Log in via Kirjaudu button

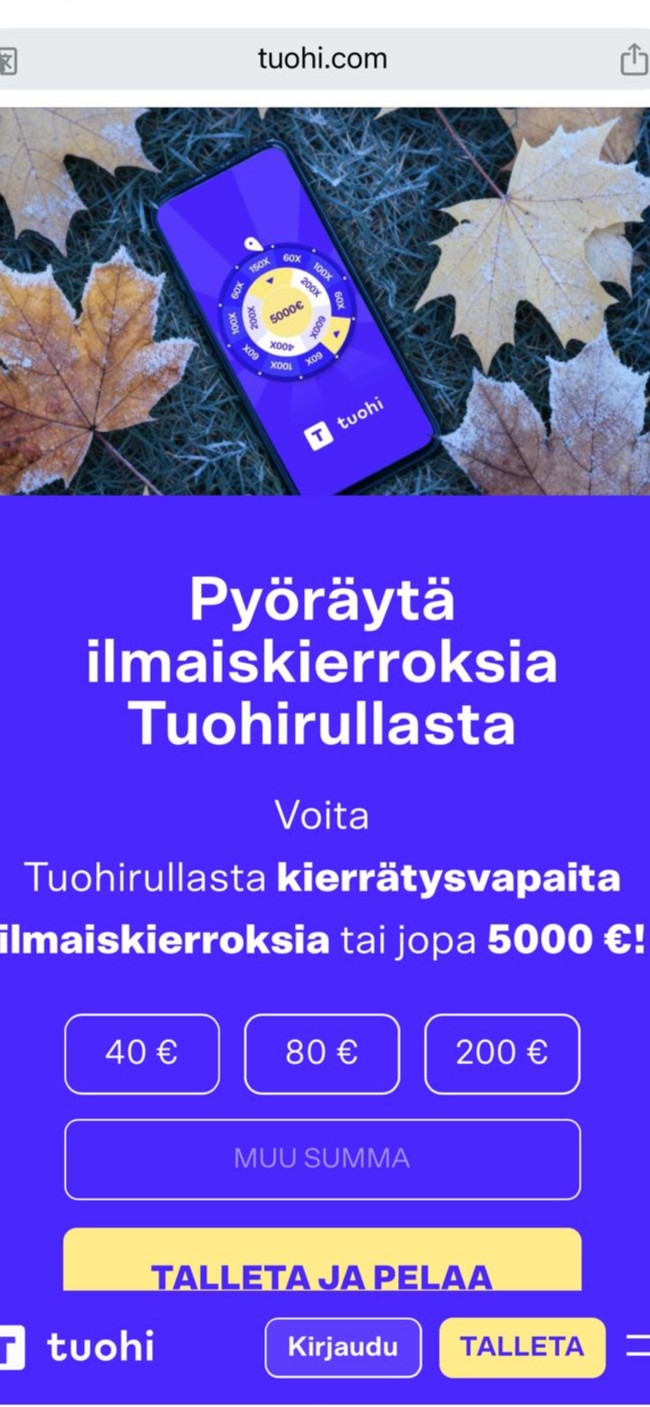(x=343, y=1347)
